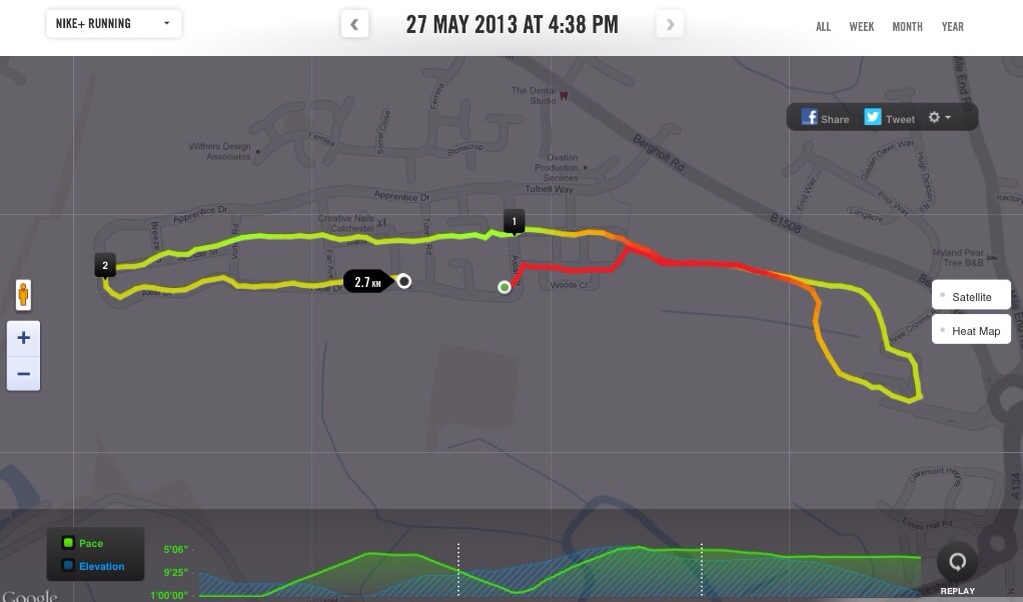The width and height of the screenshot is (1023, 602).
Task: Enable the Heat Map view
Action: 971,331
